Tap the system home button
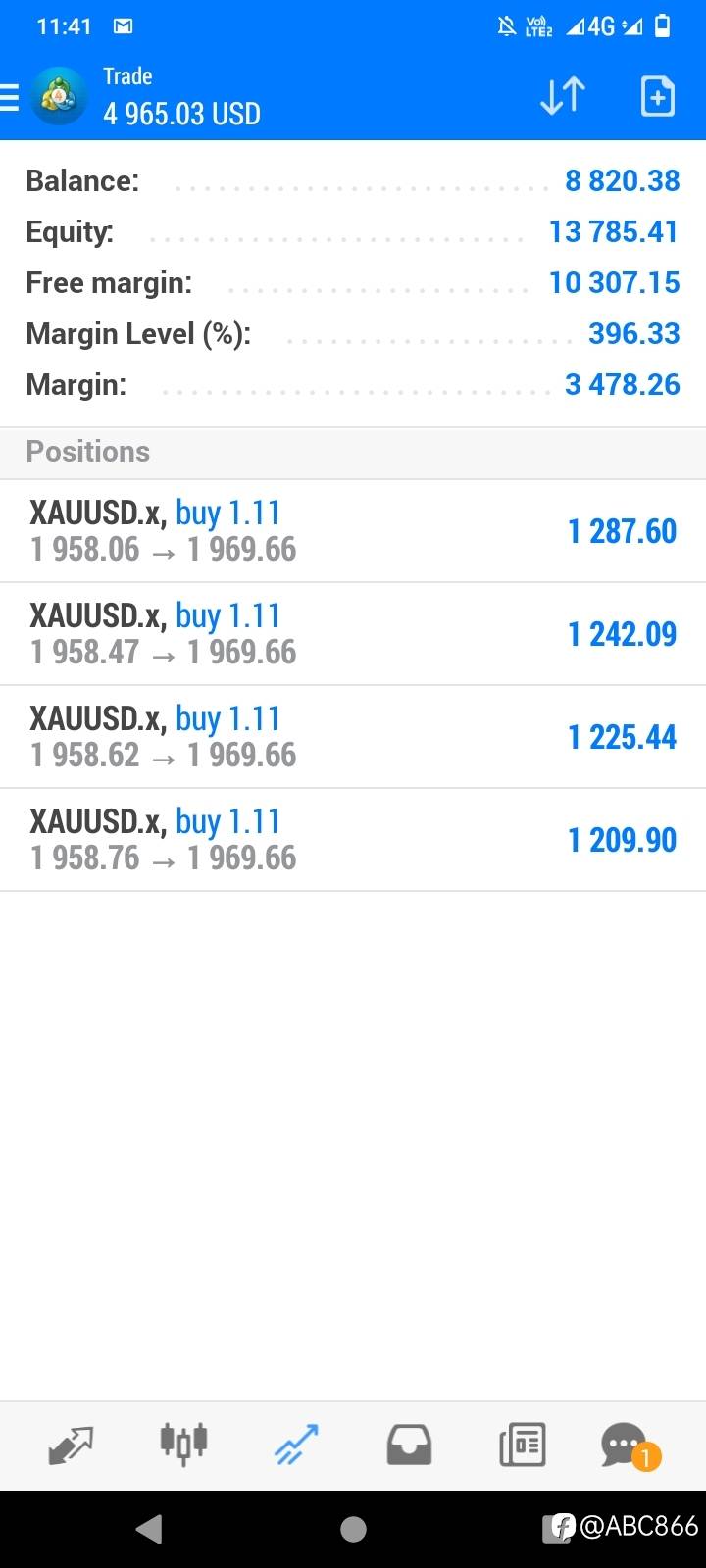Viewport: 706px width, 1568px height. [353, 1529]
